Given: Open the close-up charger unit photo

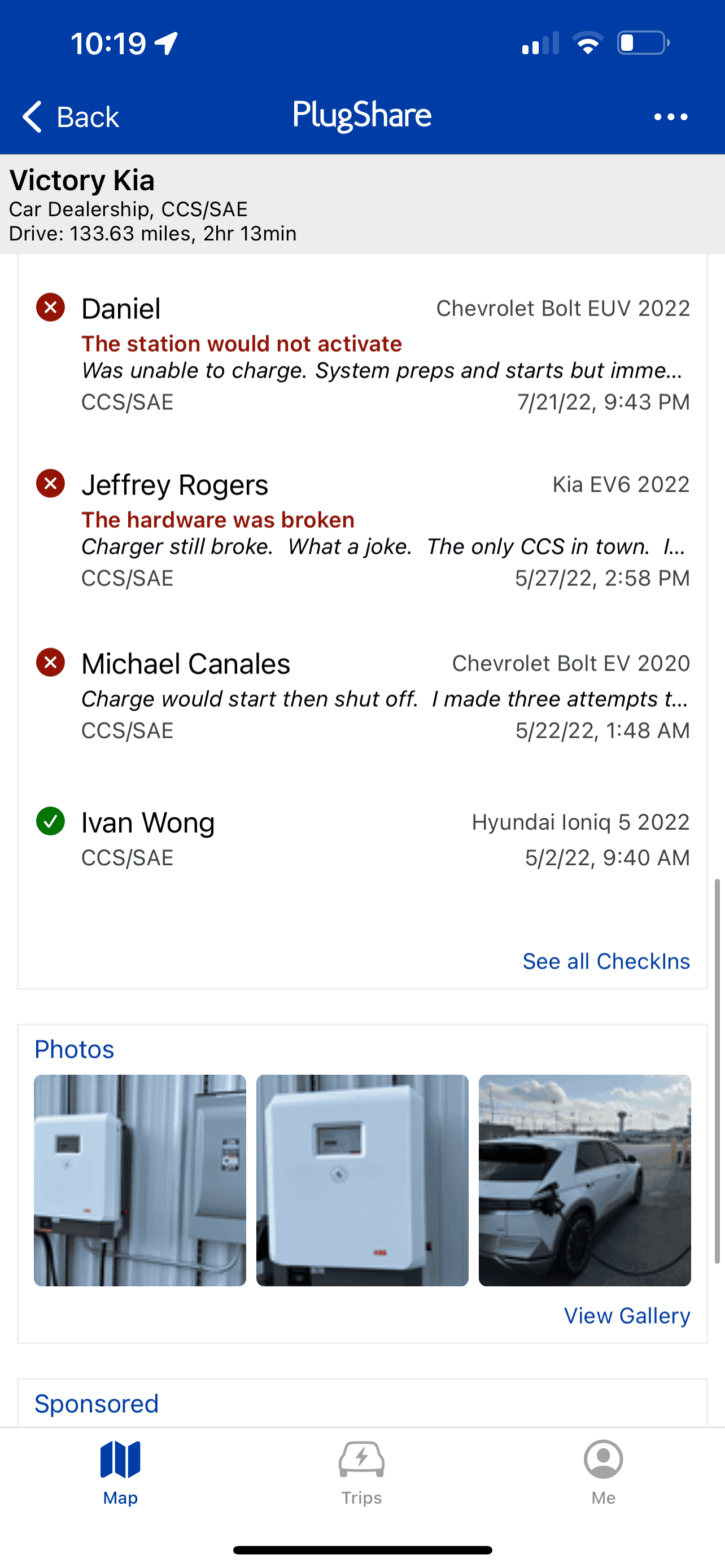Looking at the screenshot, I should point(362,1180).
